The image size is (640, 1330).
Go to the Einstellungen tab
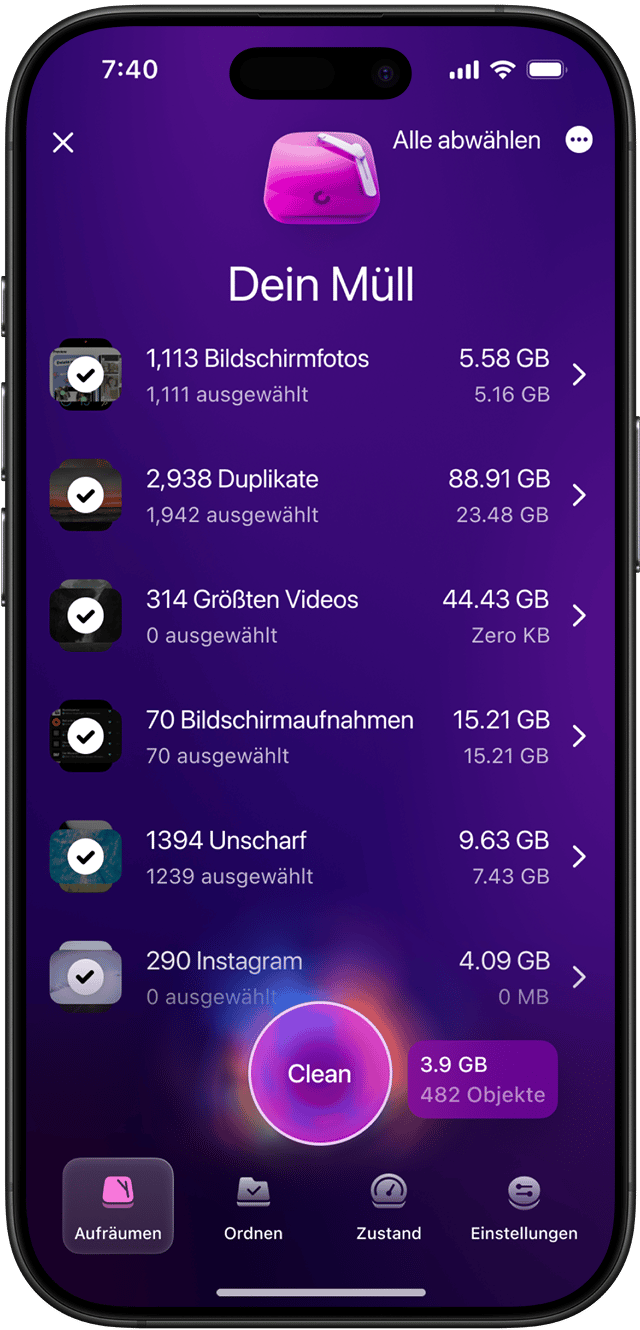click(524, 1206)
